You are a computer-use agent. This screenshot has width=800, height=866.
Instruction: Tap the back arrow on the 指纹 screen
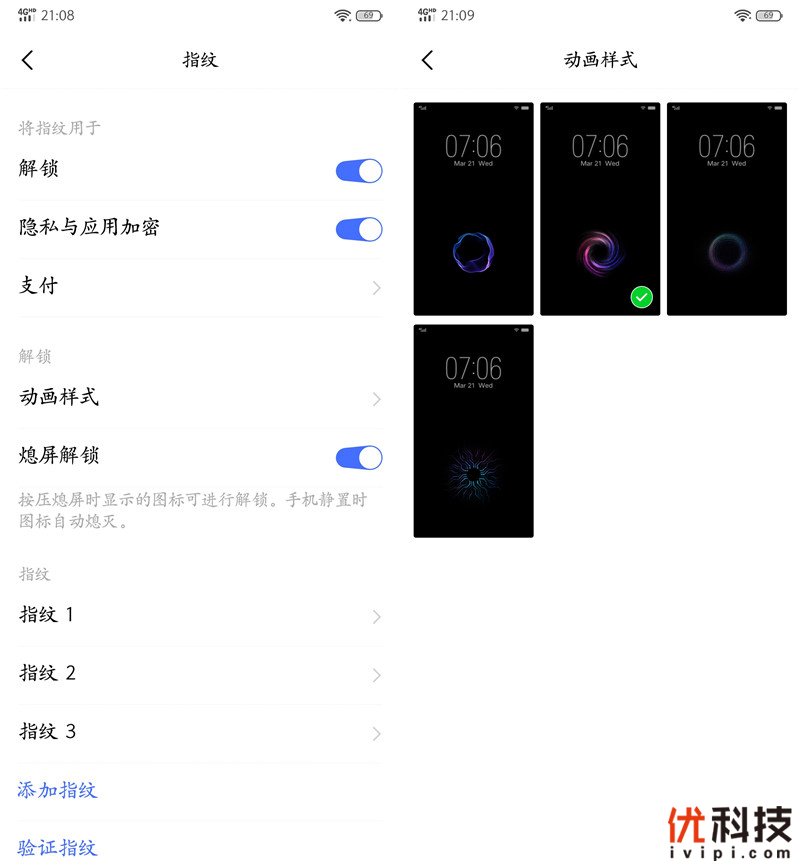(28, 60)
